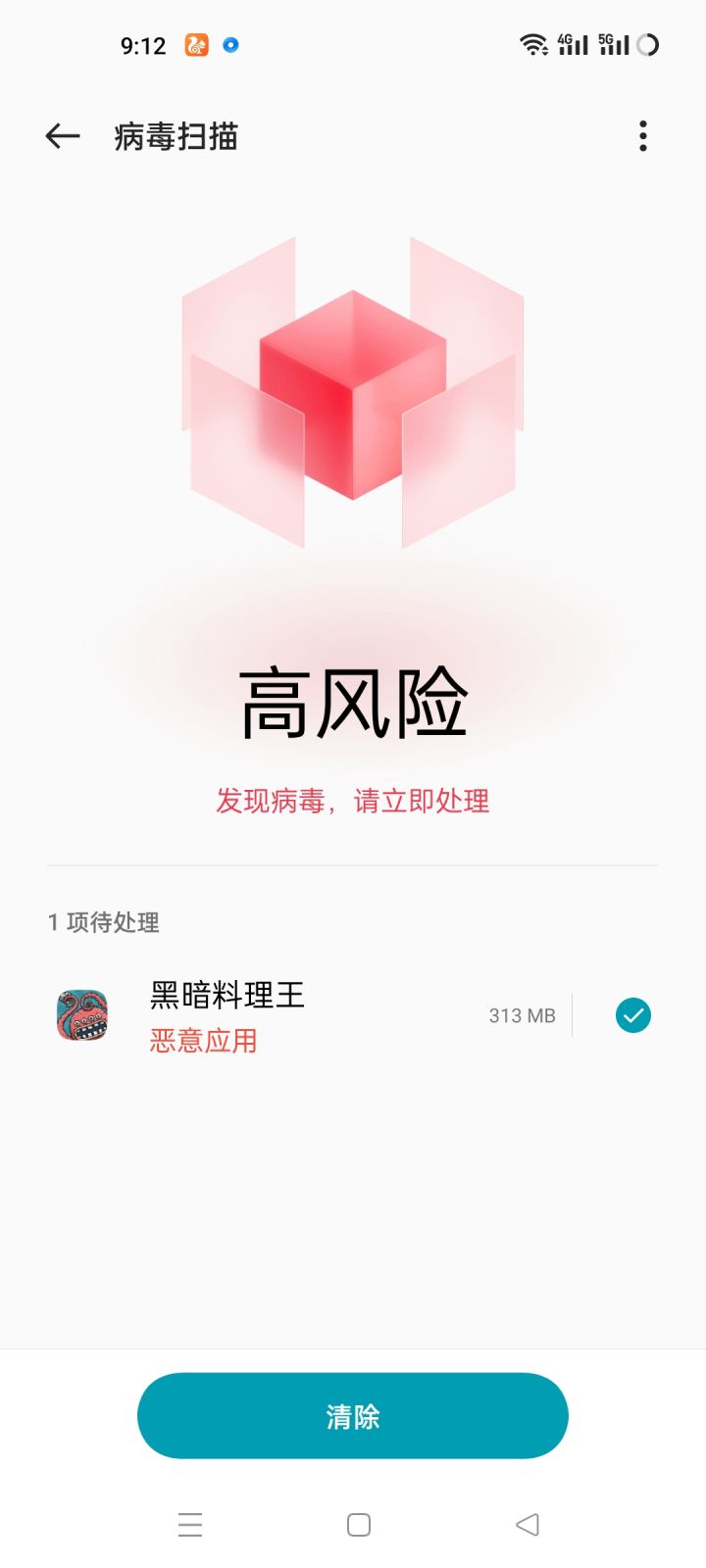This screenshot has height=1568, width=706.
Task: Tap the 1 项待处理 section header
Action: click(x=104, y=922)
